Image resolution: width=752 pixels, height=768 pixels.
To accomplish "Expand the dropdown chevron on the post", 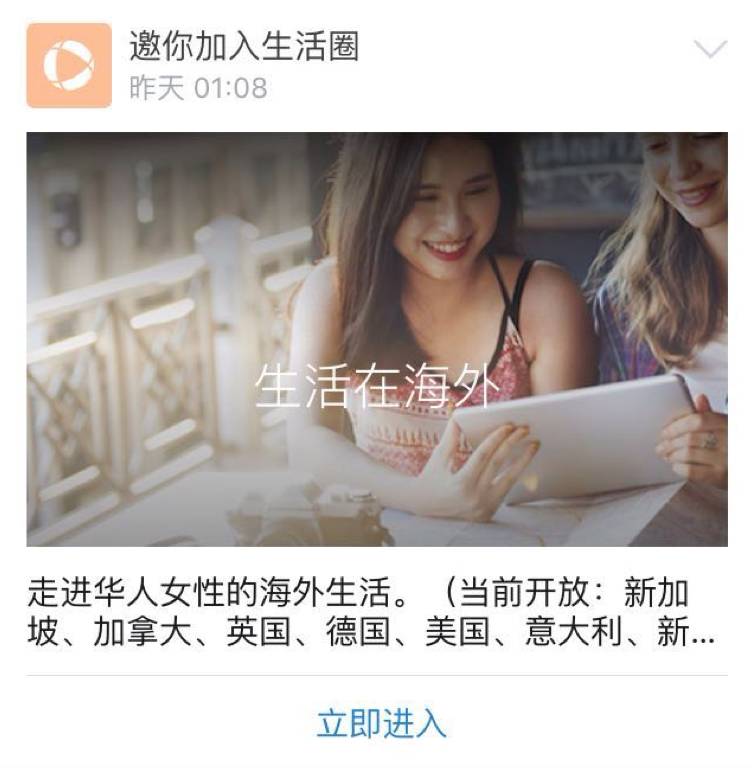I will pyautogui.click(x=709, y=50).
